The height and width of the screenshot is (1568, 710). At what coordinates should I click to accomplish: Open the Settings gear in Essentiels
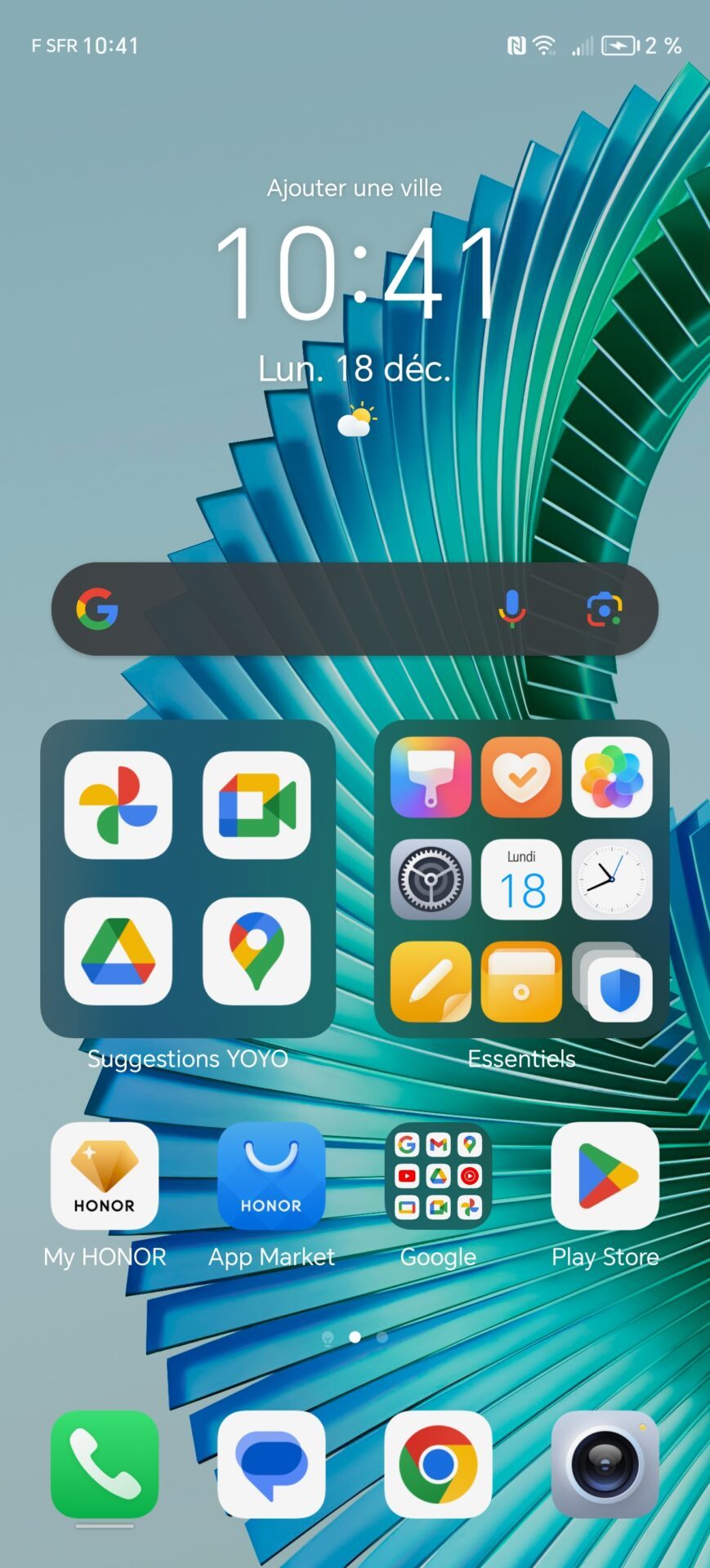pos(431,880)
